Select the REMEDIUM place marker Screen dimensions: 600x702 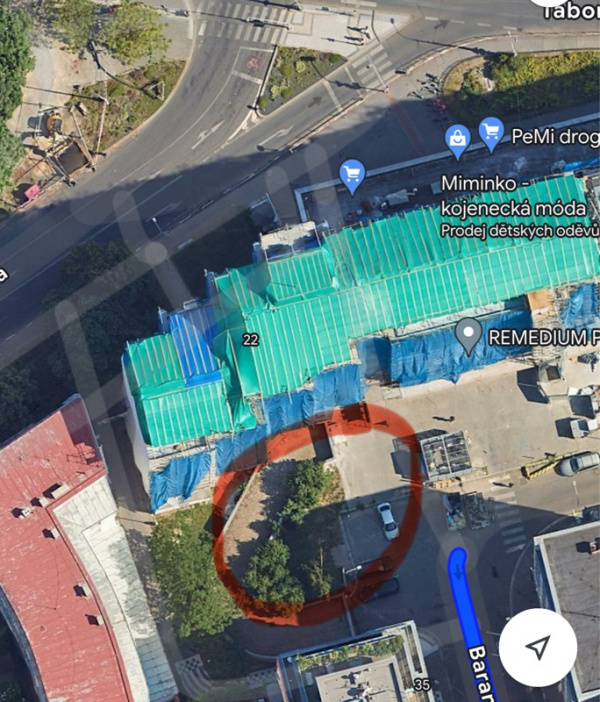[x=468, y=335]
